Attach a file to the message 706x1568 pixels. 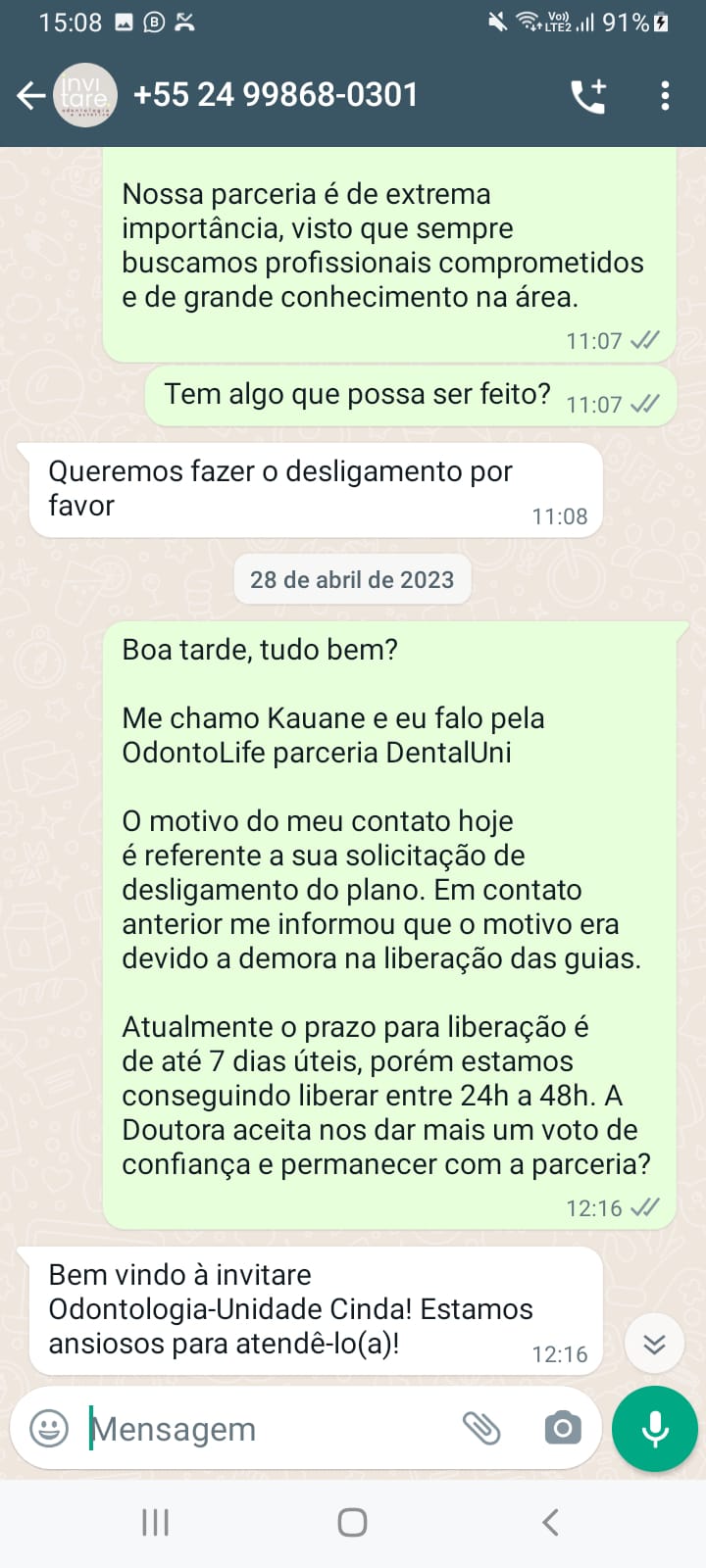click(x=481, y=1429)
